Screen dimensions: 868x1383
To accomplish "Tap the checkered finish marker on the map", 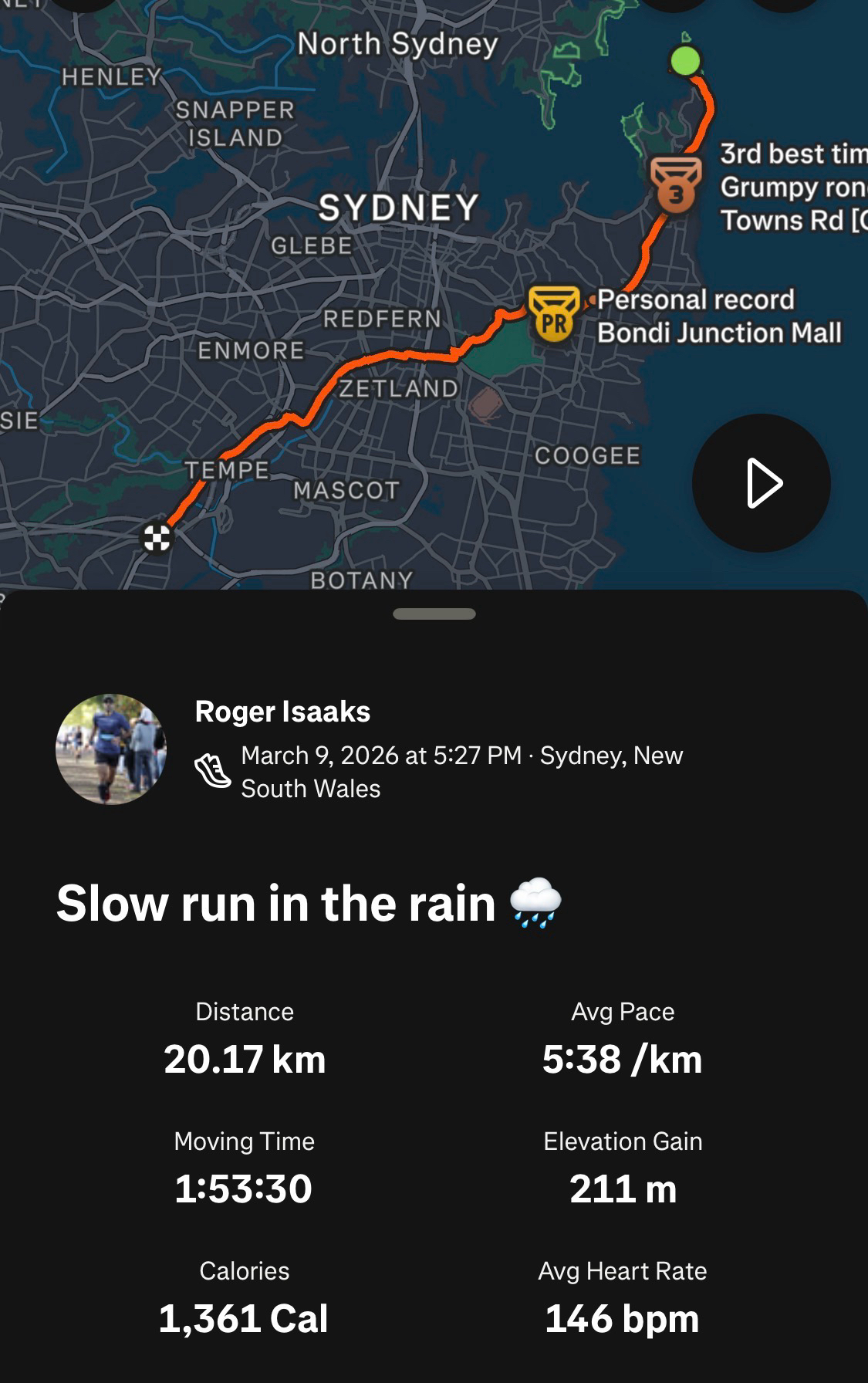I will tap(157, 538).
